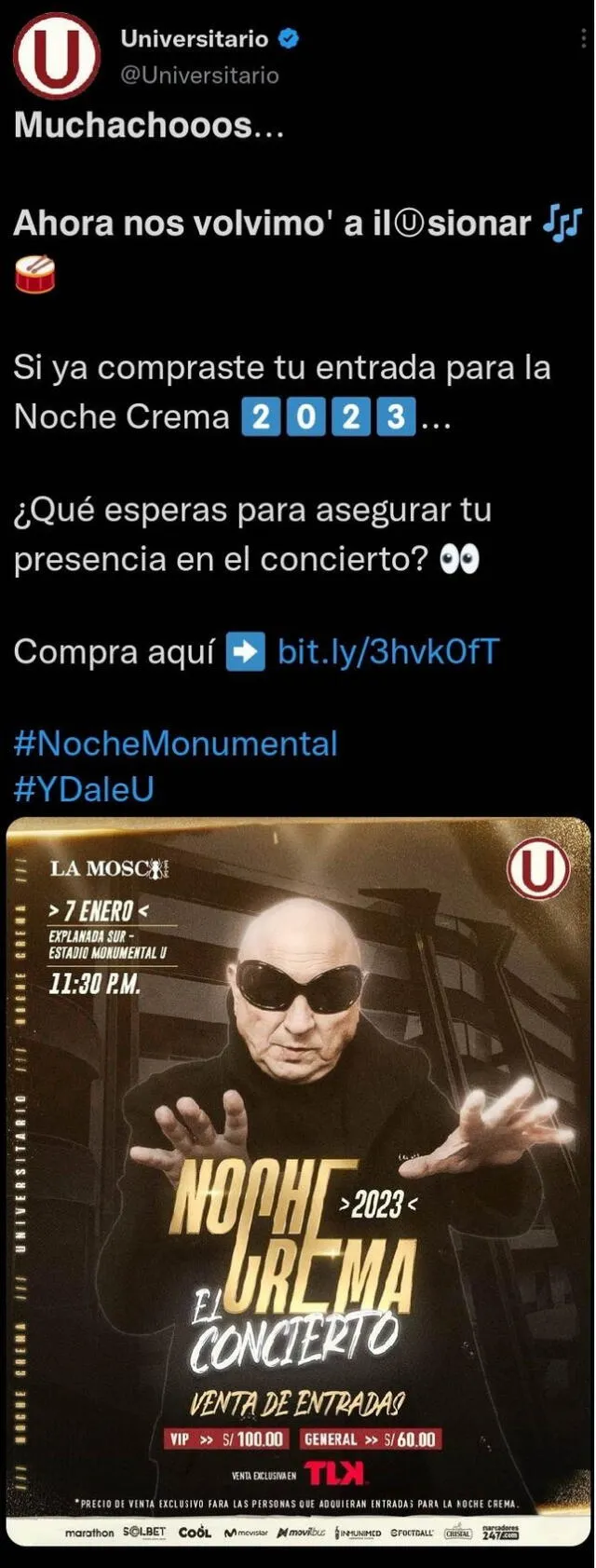Open Universitario's profile picture
Image resolution: width=596 pixels, height=1568 pixels.
click(x=56, y=56)
